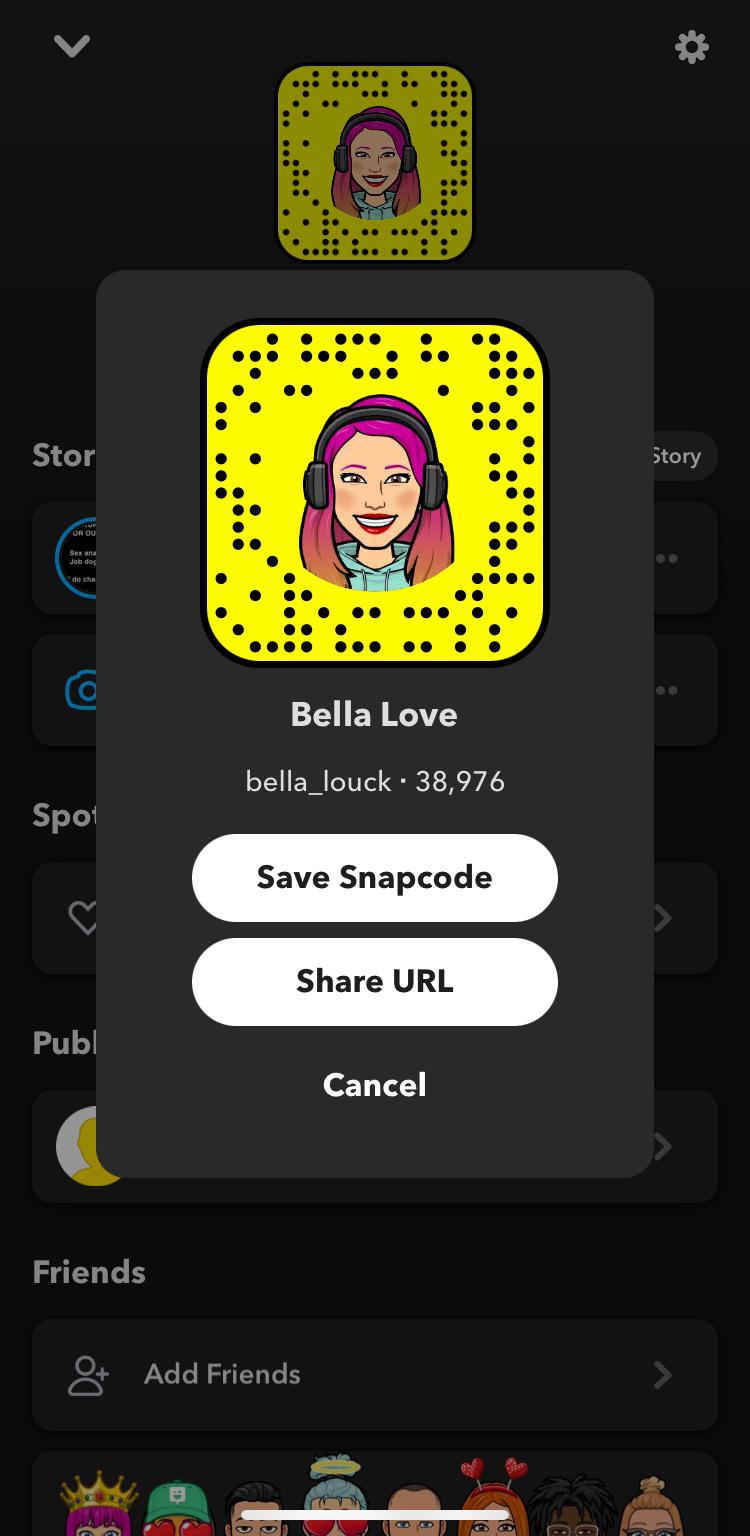Screen dimensions: 750x1536
Task: Open settings gear icon
Action: point(691,47)
